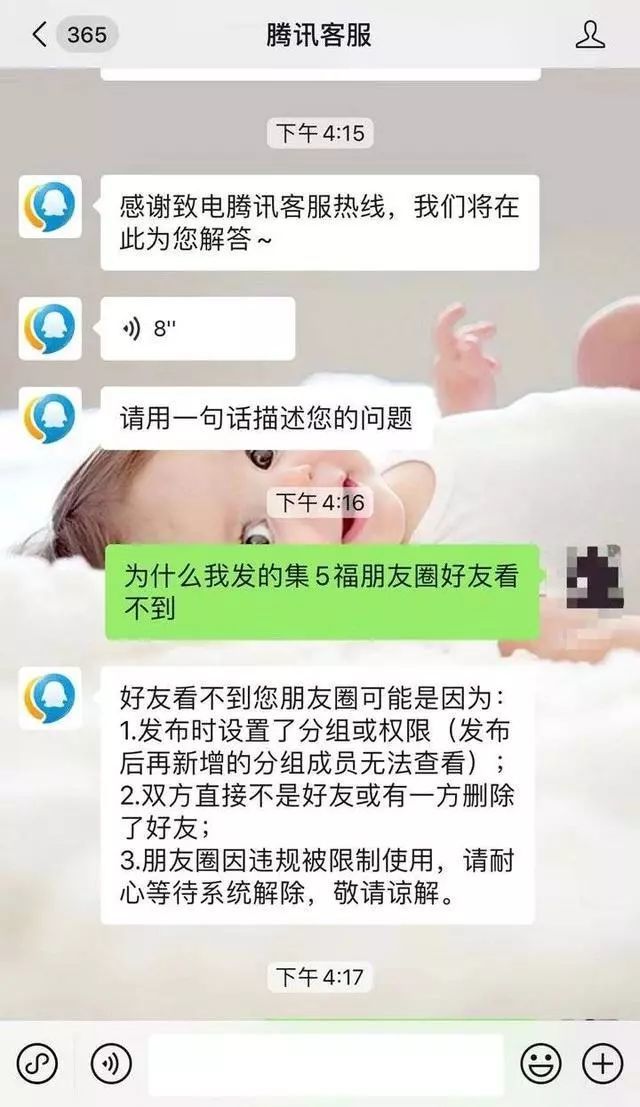
Task: Open the plus attachments menu
Action: point(603,1063)
